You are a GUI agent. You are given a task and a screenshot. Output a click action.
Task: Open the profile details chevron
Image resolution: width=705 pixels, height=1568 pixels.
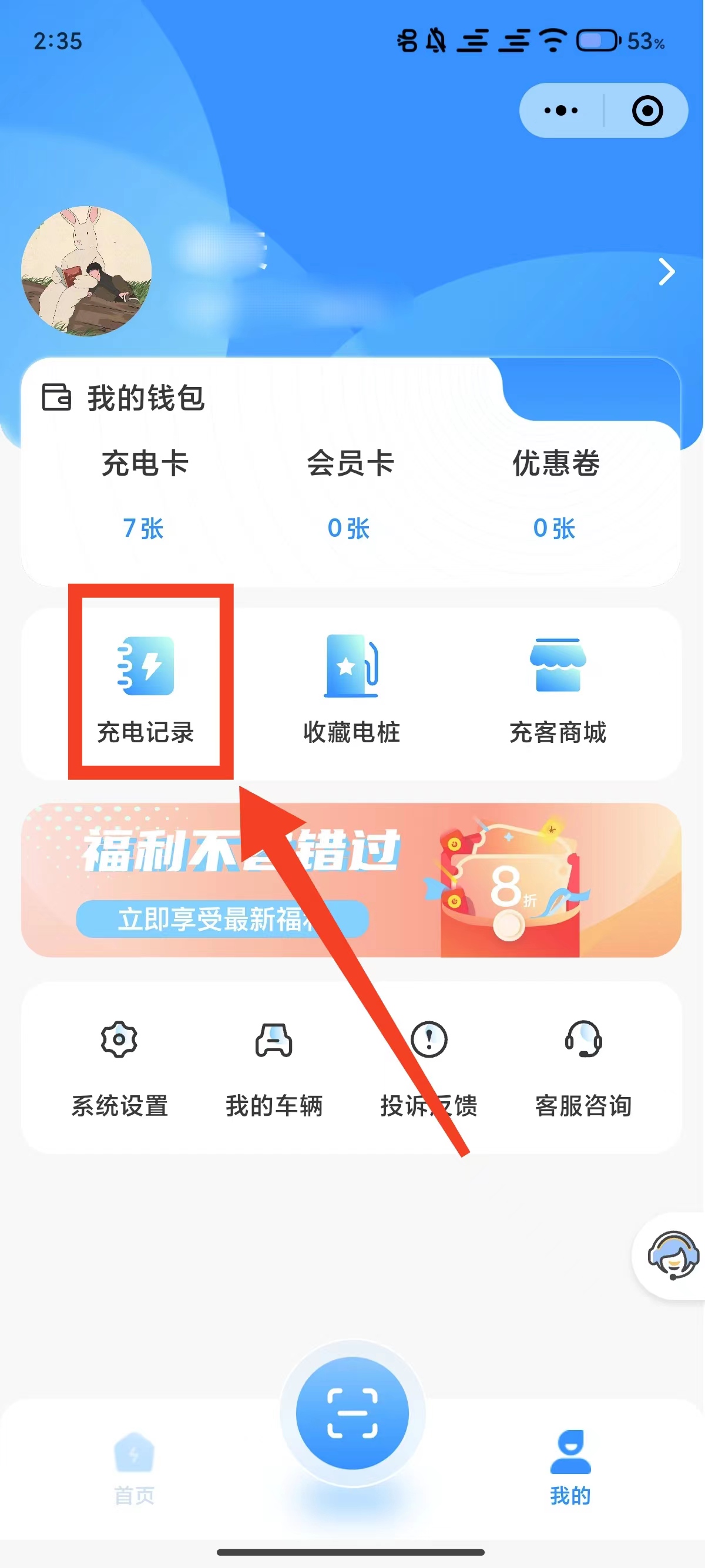tap(667, 271)
